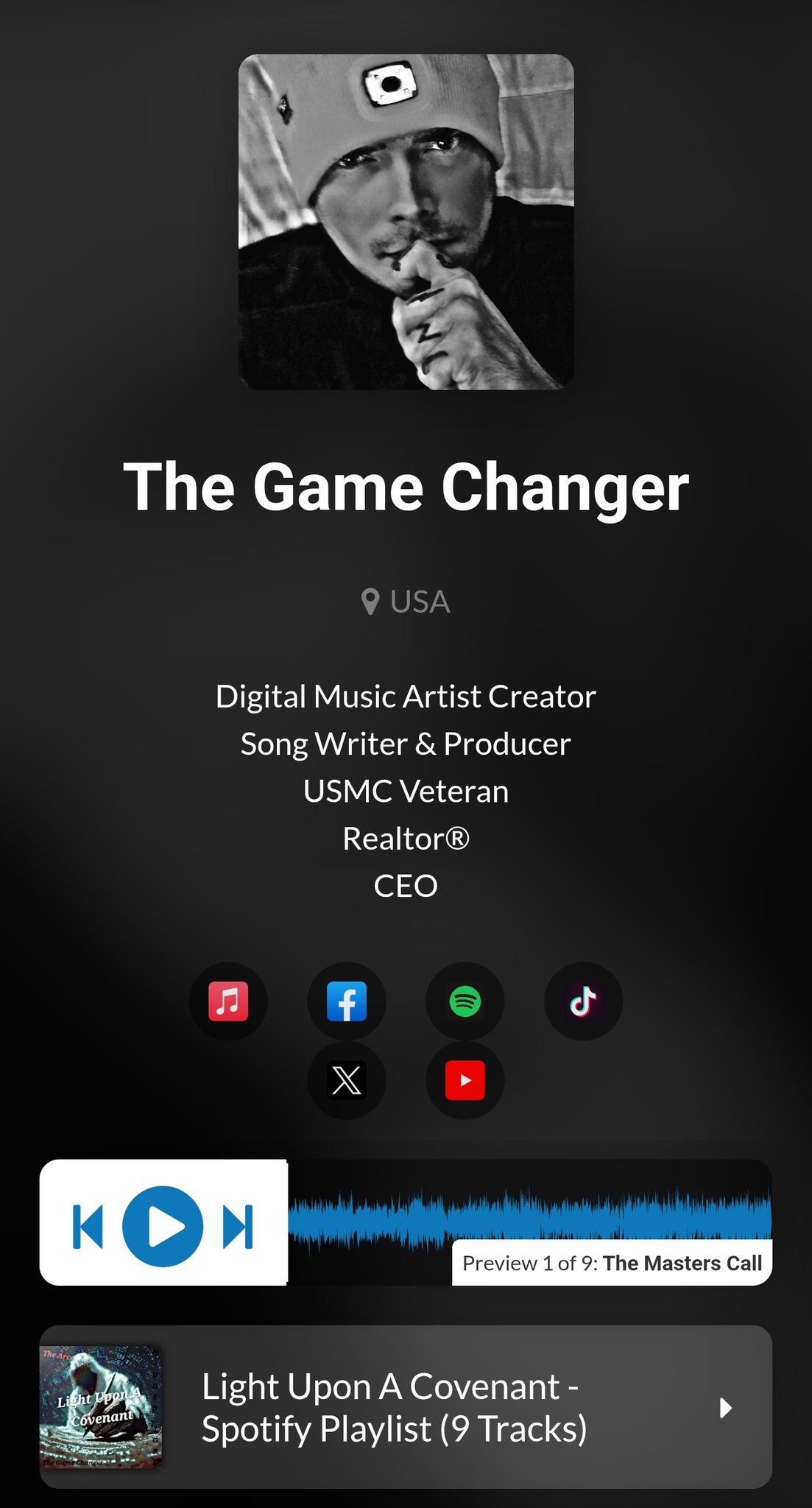
Task: Open Light Upon A Covenant Spotify playlist
Action: (406, 1407)
